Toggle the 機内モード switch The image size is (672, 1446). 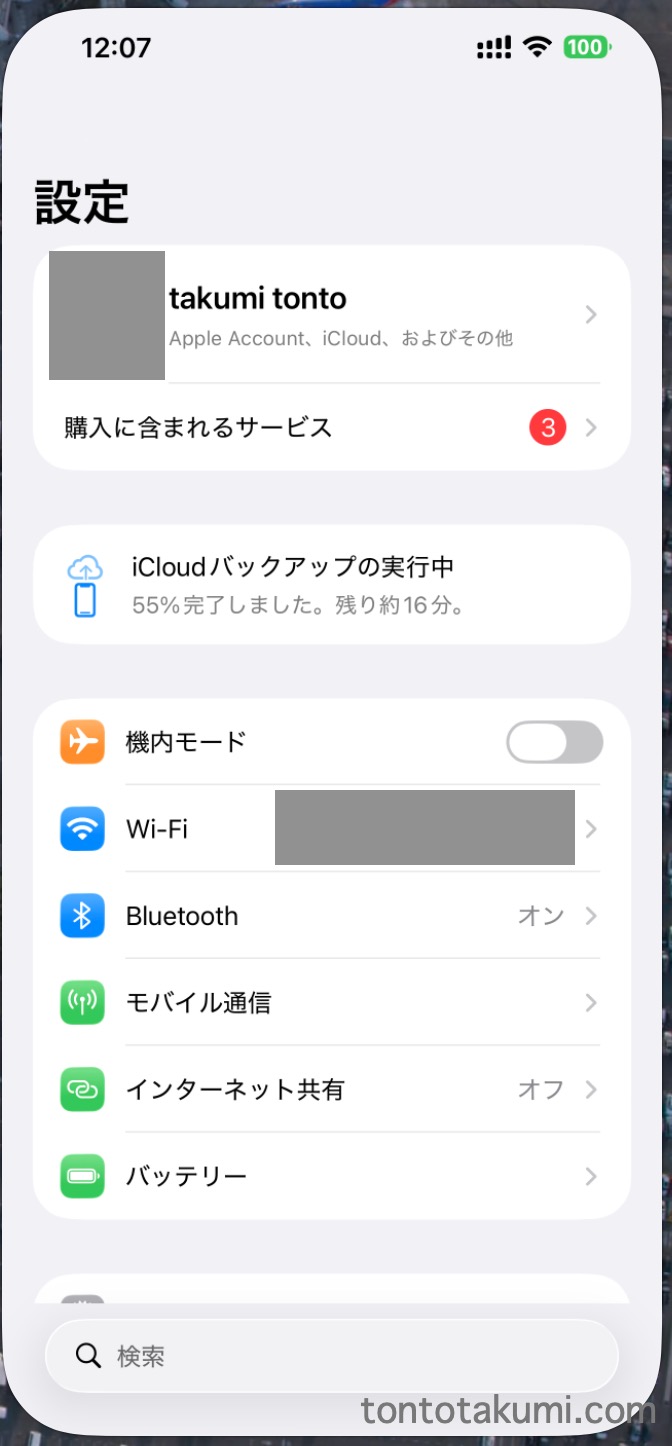pos(554,743)
